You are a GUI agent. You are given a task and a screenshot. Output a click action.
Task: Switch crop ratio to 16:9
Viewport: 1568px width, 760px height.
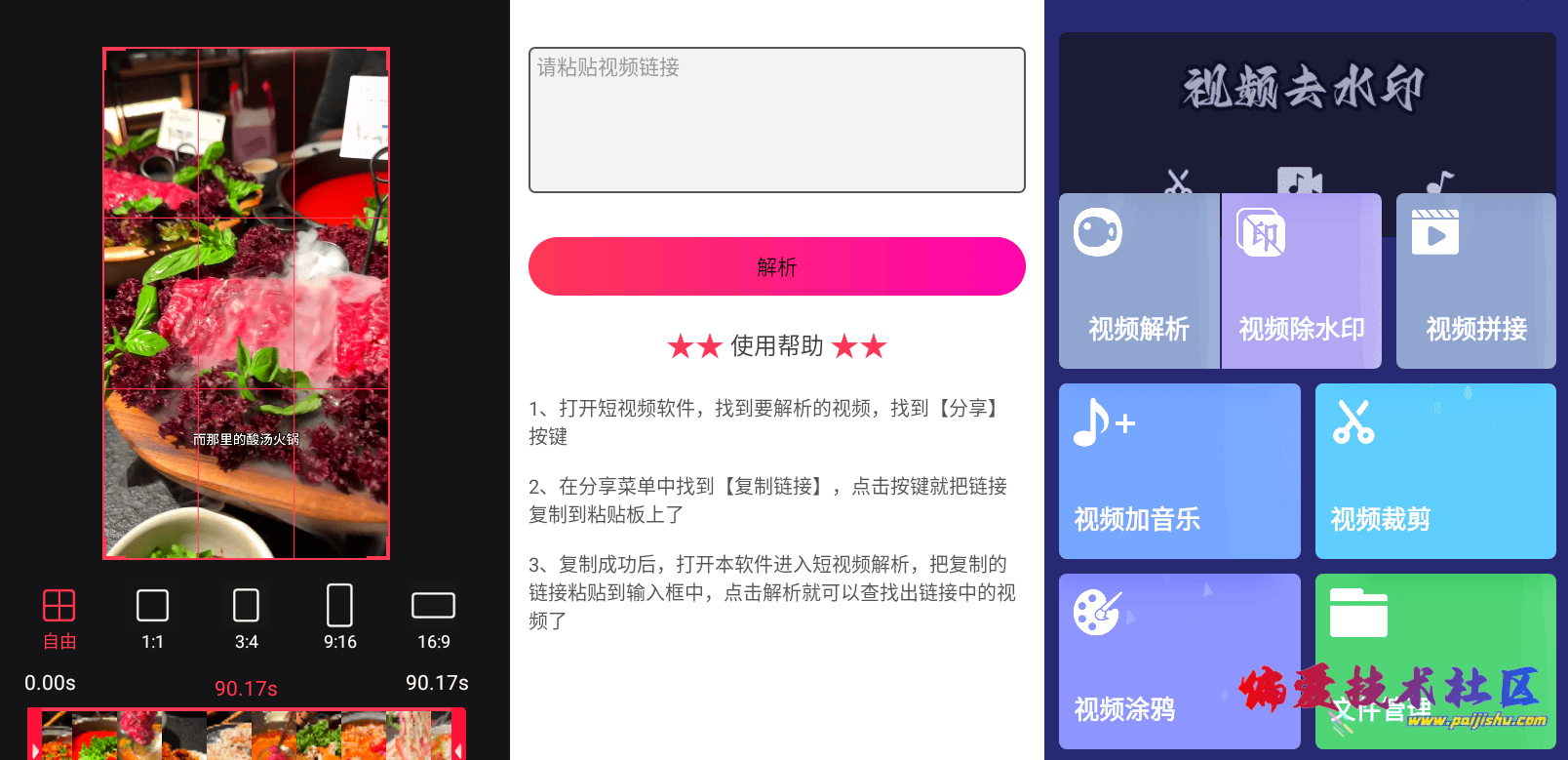[x=433, y=619]
